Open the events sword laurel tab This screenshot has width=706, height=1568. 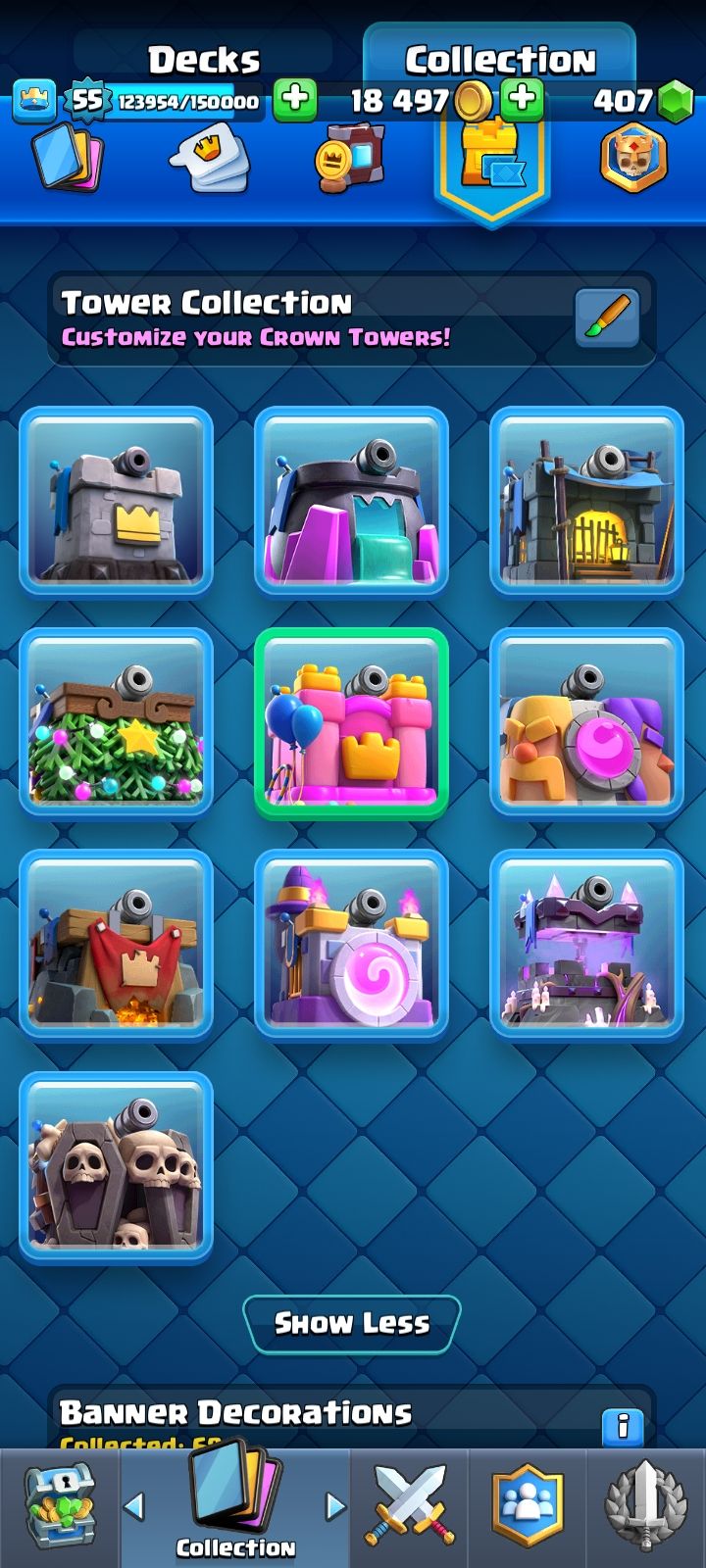tap(645, 1506)
